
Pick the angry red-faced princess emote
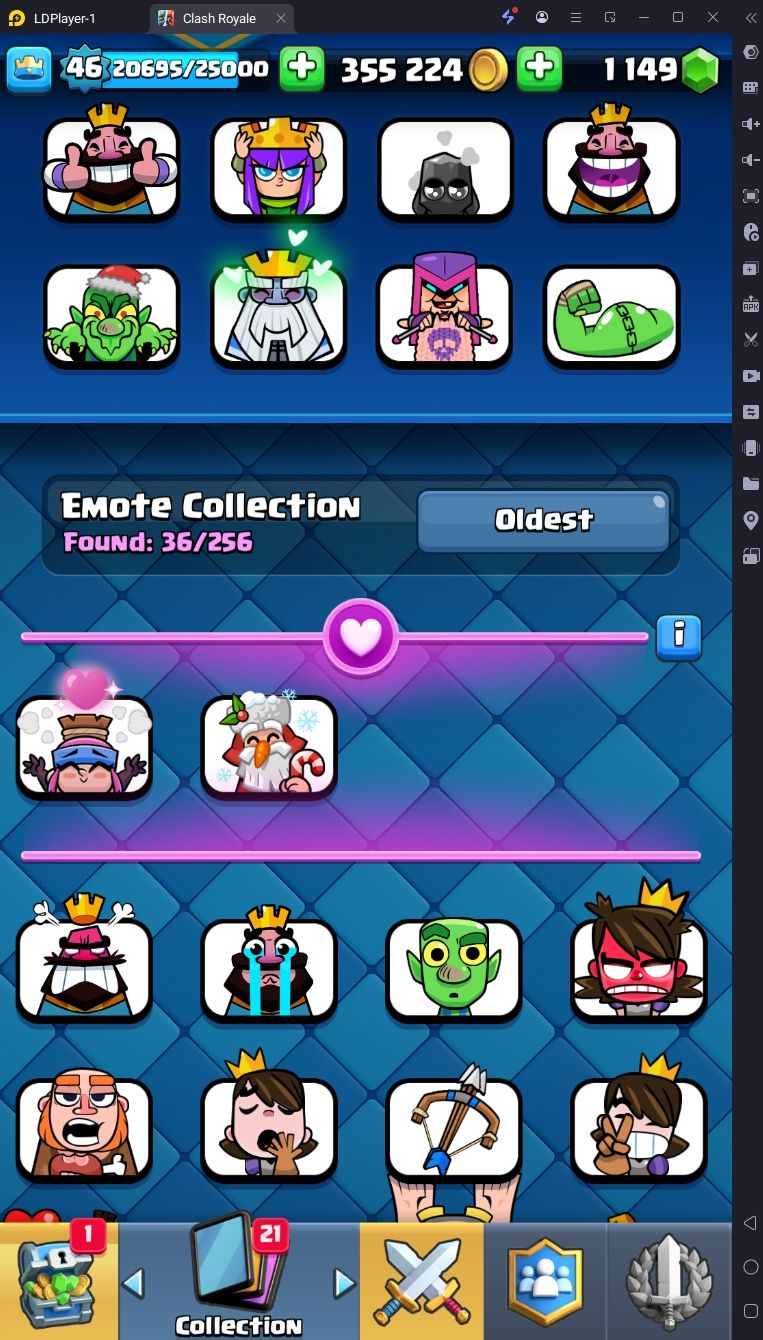[x=638, y=968]
